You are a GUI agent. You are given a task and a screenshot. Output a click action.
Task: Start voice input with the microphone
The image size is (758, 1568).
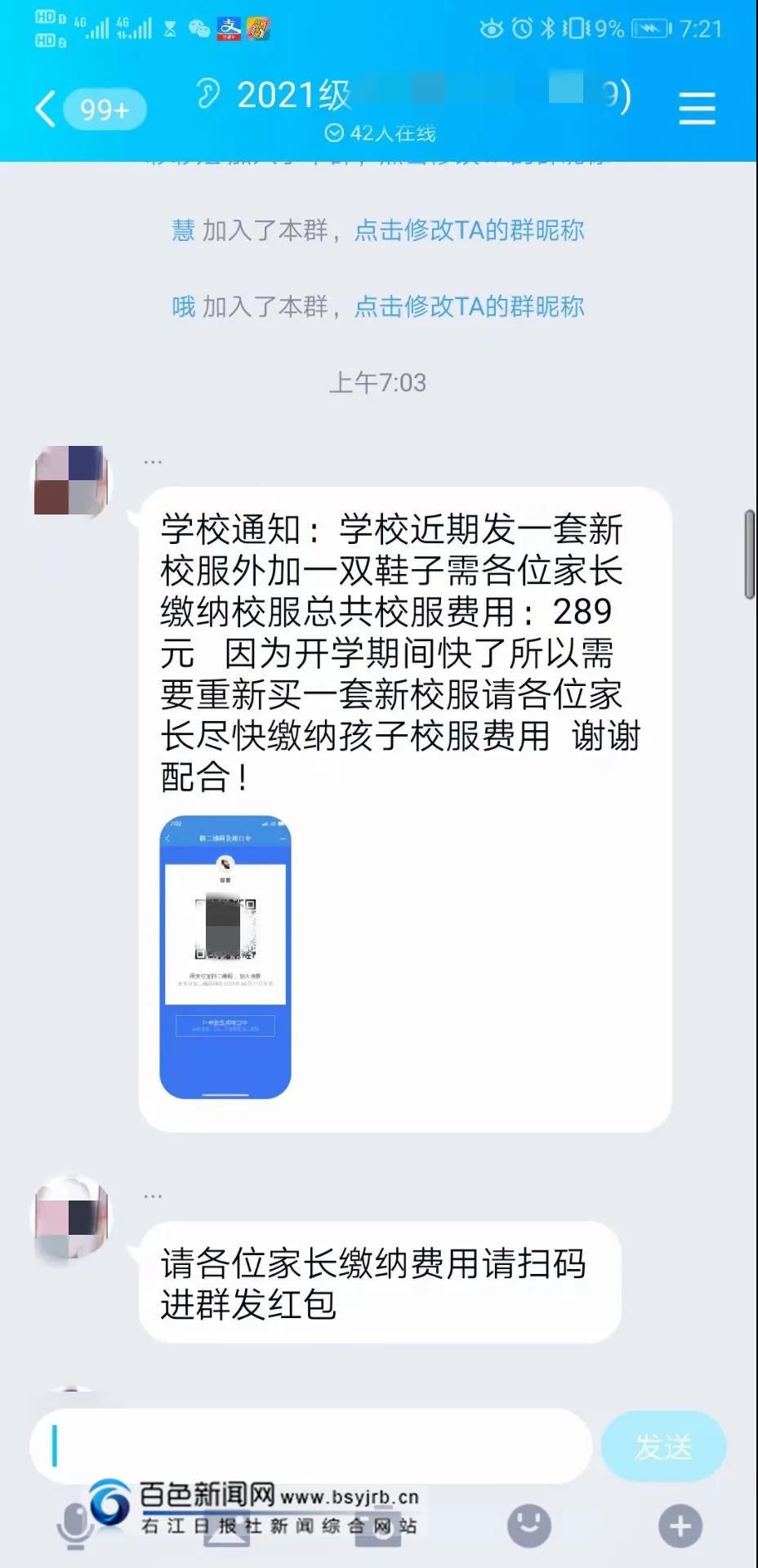tap(75, 1526)
